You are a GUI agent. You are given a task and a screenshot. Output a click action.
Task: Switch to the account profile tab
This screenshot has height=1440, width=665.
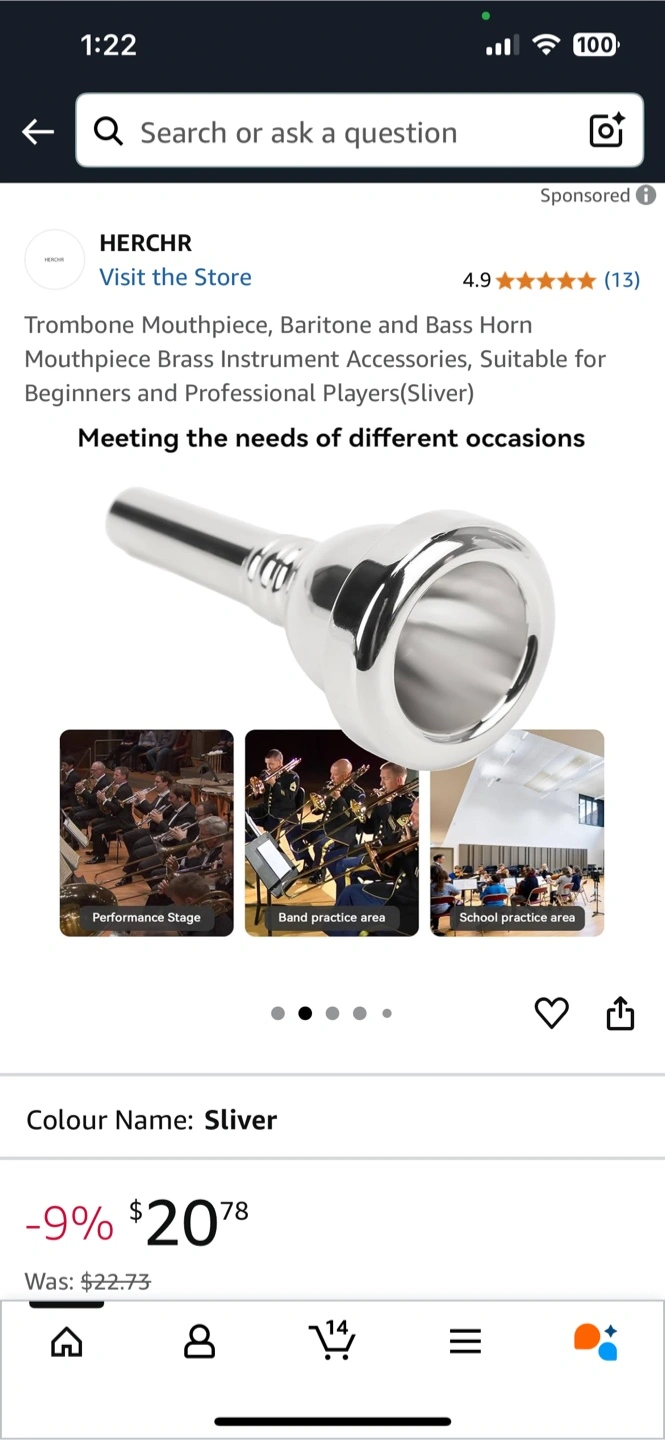(x=199, y=1341)
